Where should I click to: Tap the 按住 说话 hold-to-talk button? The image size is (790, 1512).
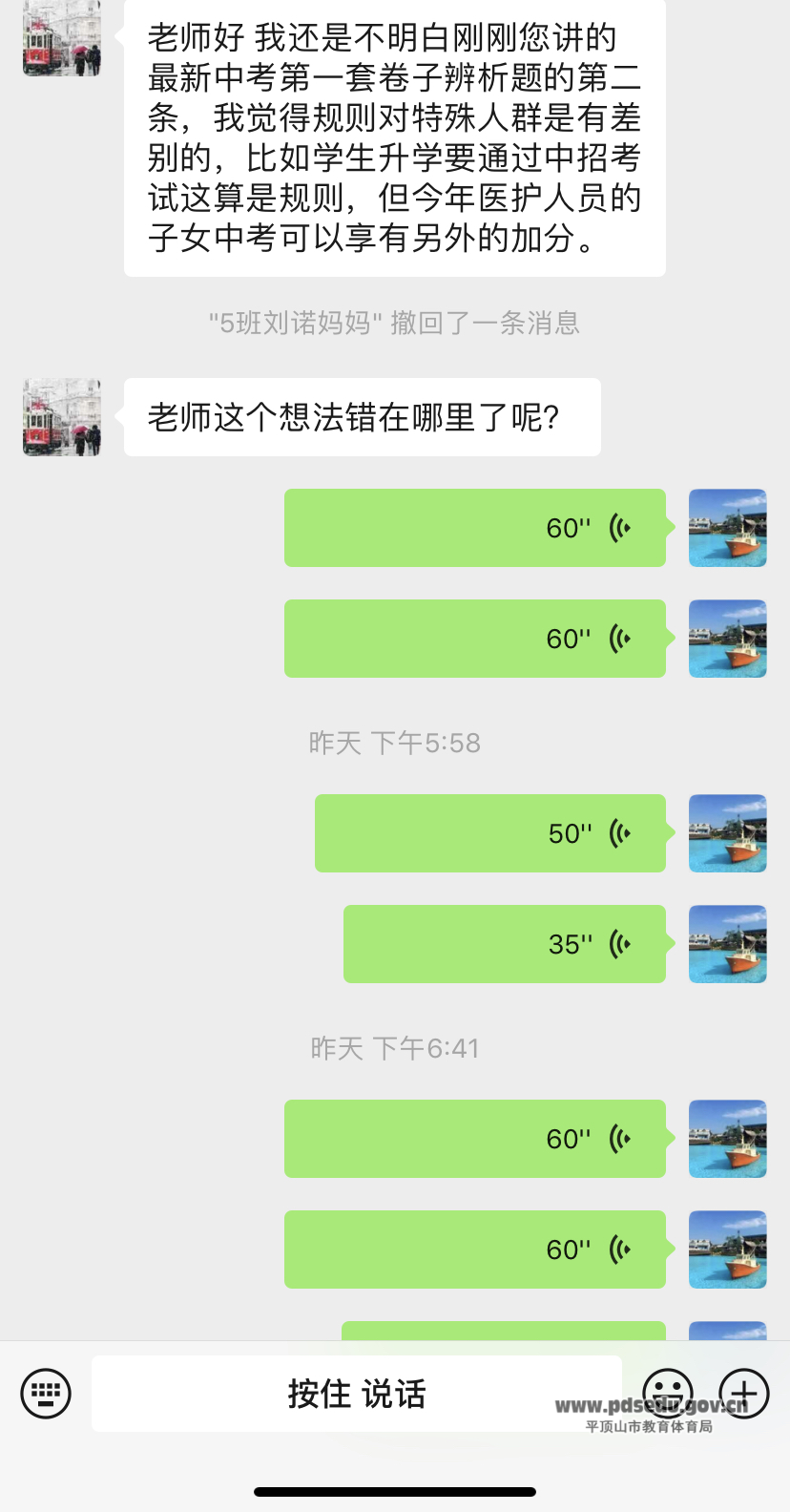click(x=356, y=1394)
